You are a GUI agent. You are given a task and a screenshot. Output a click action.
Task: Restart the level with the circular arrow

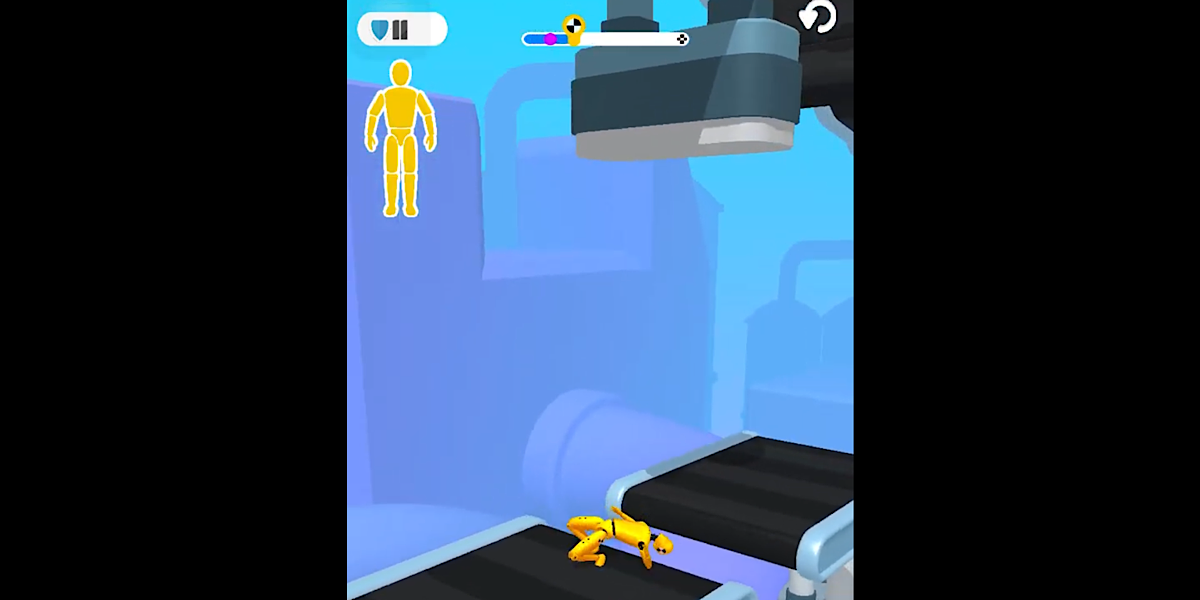818,17
